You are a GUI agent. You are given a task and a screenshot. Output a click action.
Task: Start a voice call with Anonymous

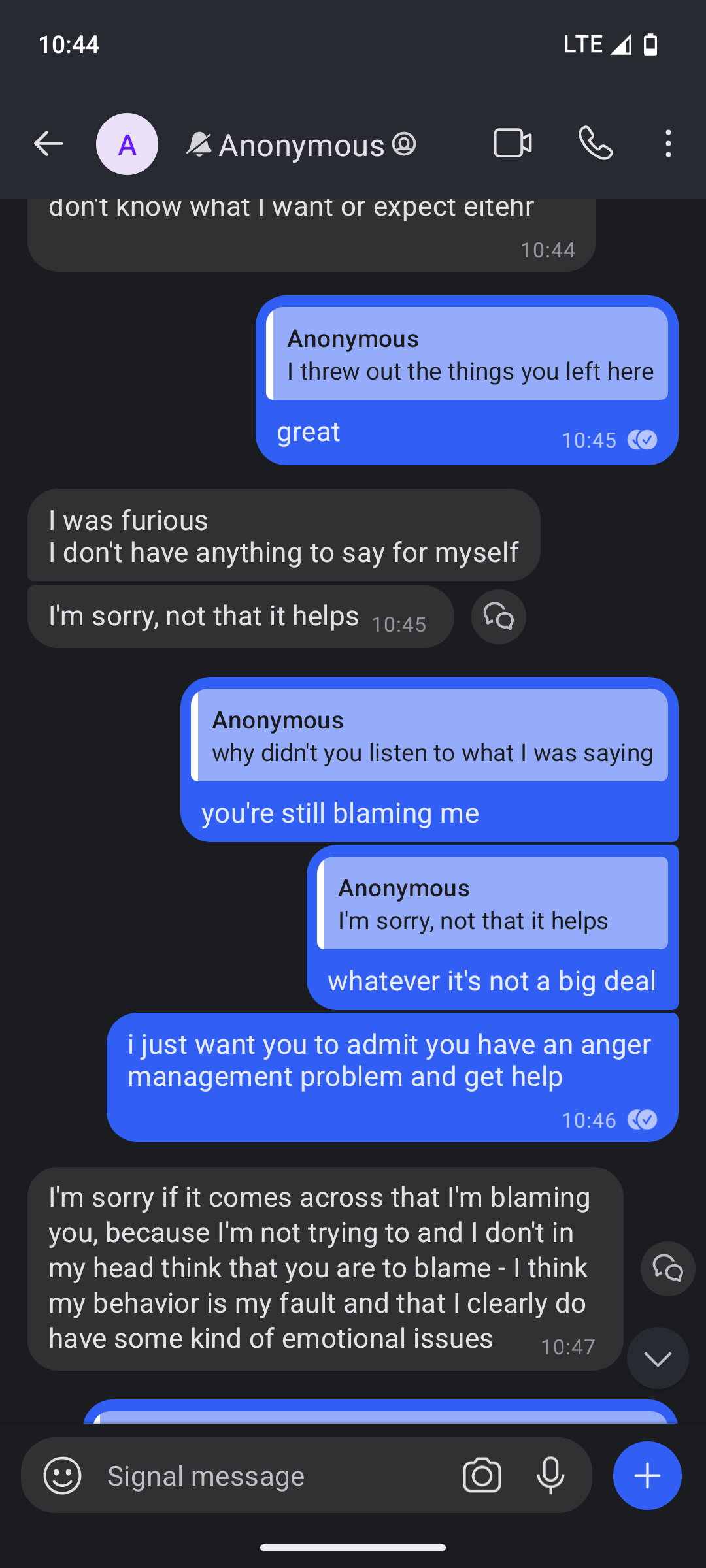596,144
